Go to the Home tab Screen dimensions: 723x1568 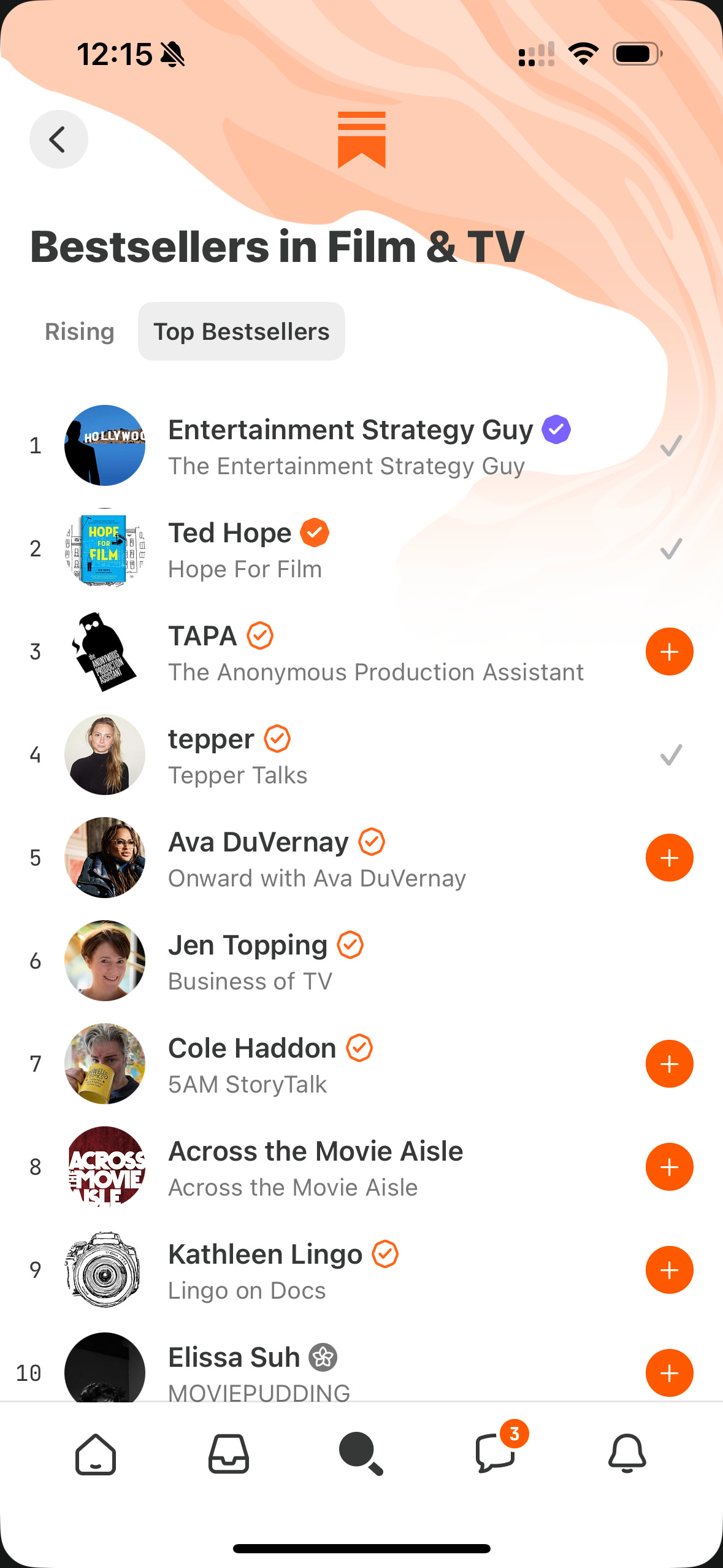[x=96, y=1454]
